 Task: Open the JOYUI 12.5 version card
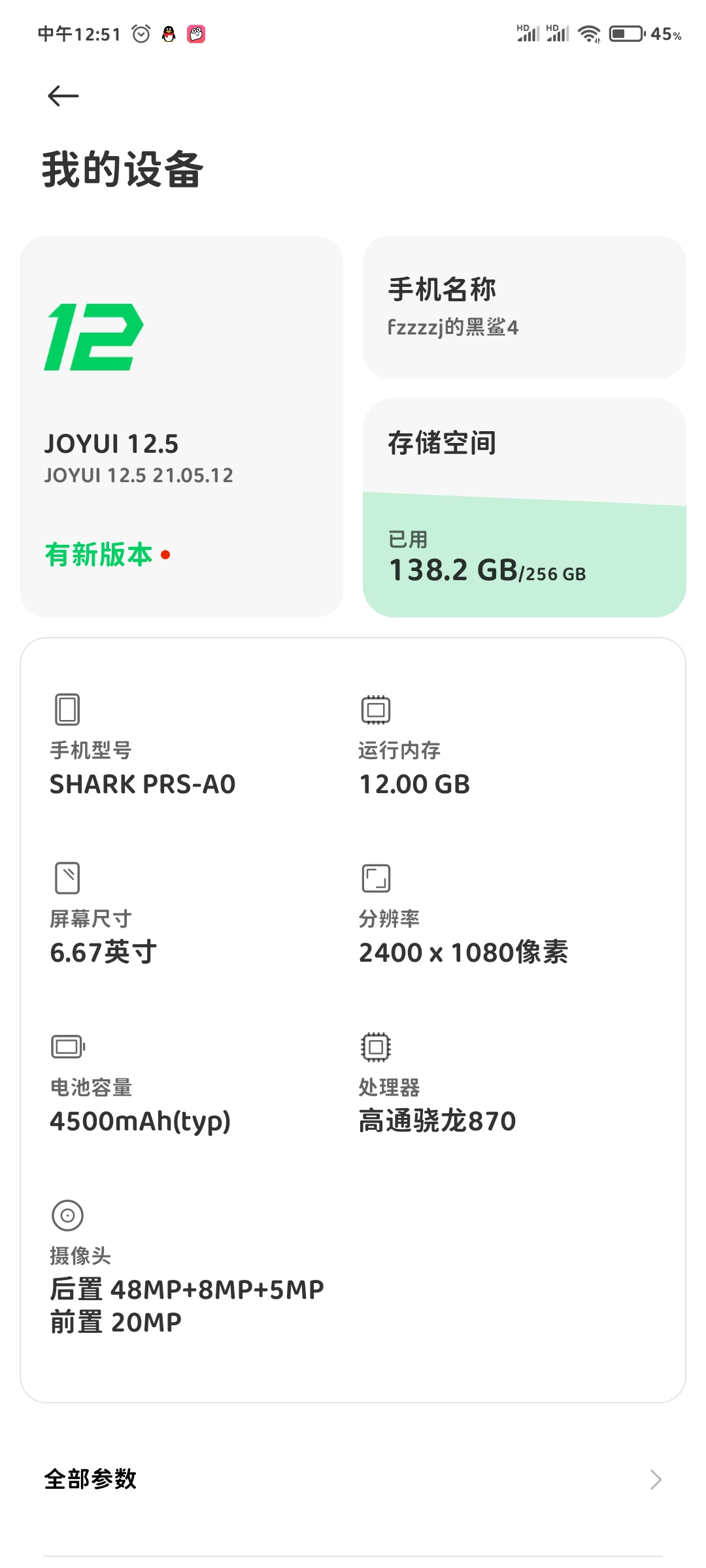point(181,427)
